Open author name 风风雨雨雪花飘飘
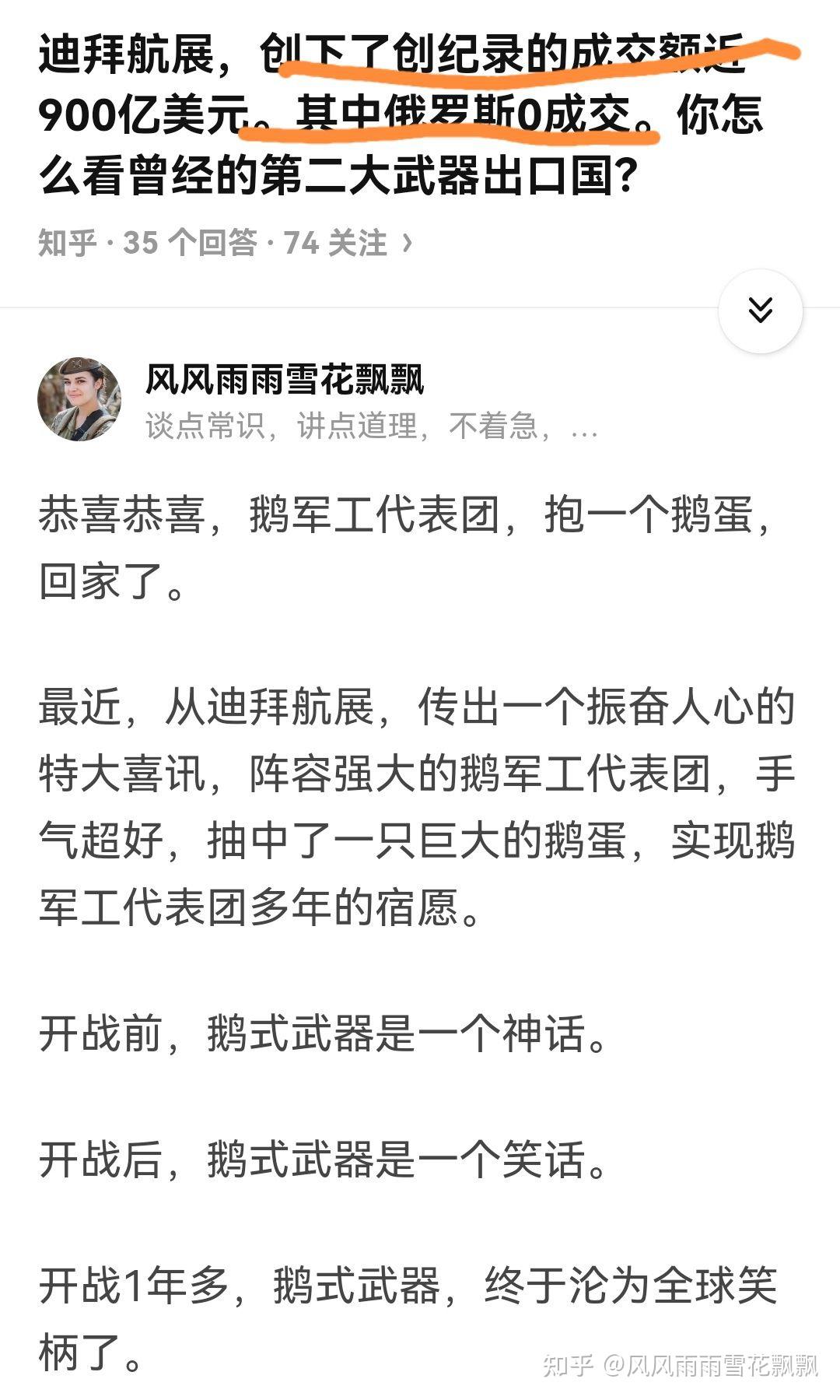This screenshot has height=1400, width=840. point(285,379)
